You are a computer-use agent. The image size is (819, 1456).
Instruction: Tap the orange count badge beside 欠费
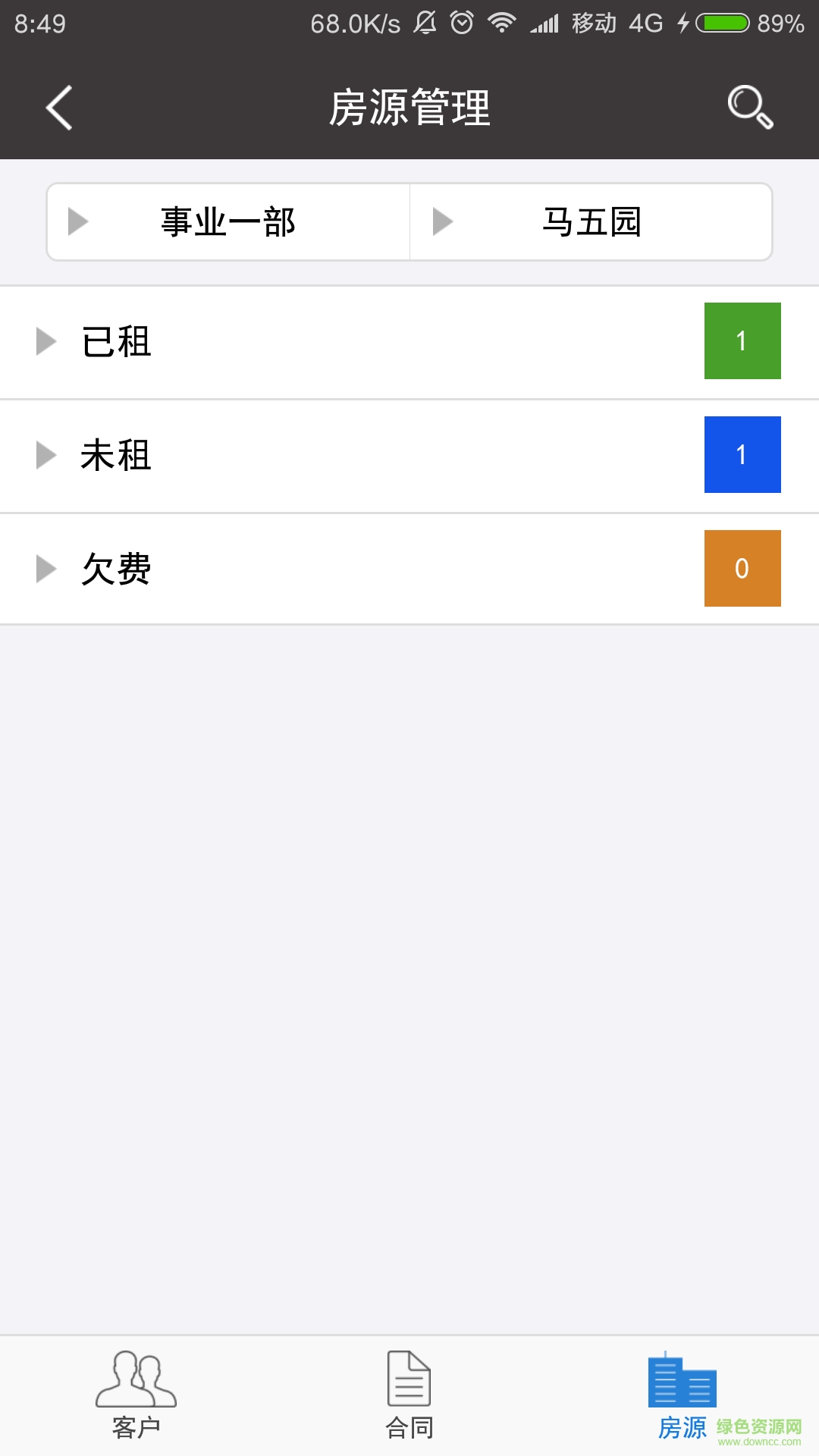click(x=742, y=568)
